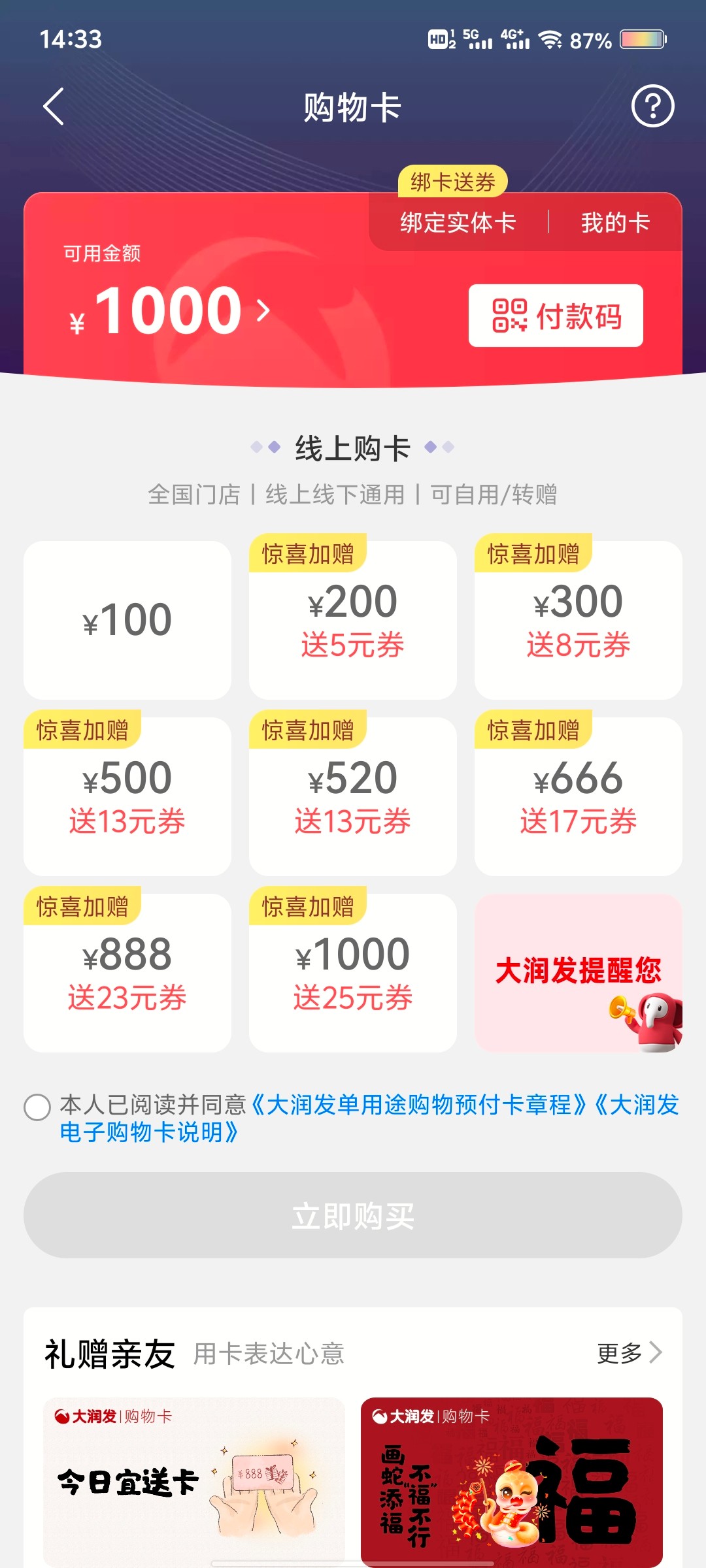The height and width of the screenshot is (1568, 706).
Task: Choose the ¥666 card with 17元券
Action: (578, 796)
